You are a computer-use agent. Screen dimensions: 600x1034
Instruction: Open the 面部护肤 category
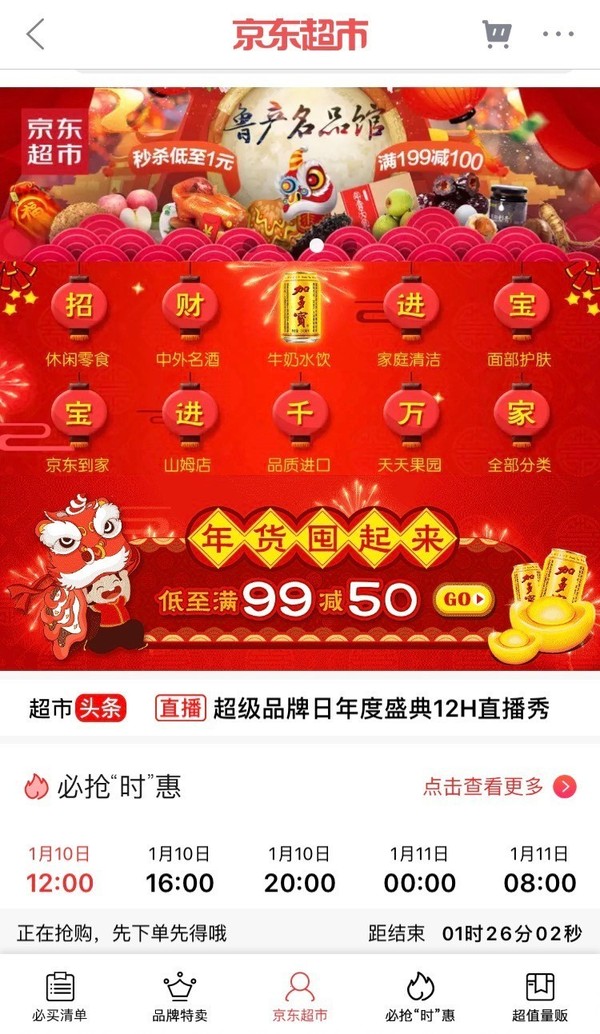[x=520, y=322]
